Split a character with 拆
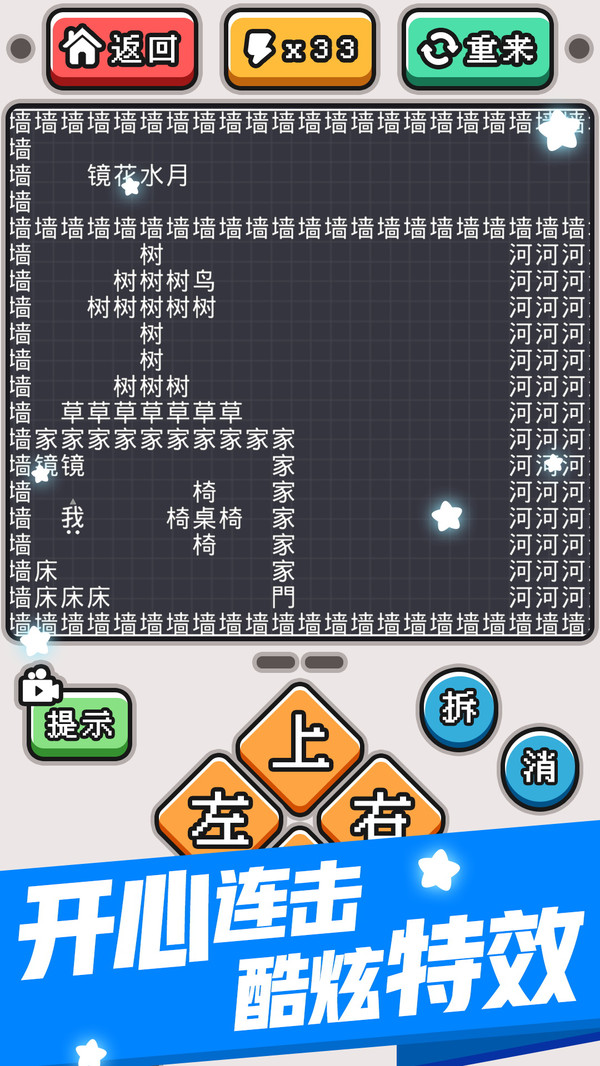The image size is (600, 1066). point(459,709)
